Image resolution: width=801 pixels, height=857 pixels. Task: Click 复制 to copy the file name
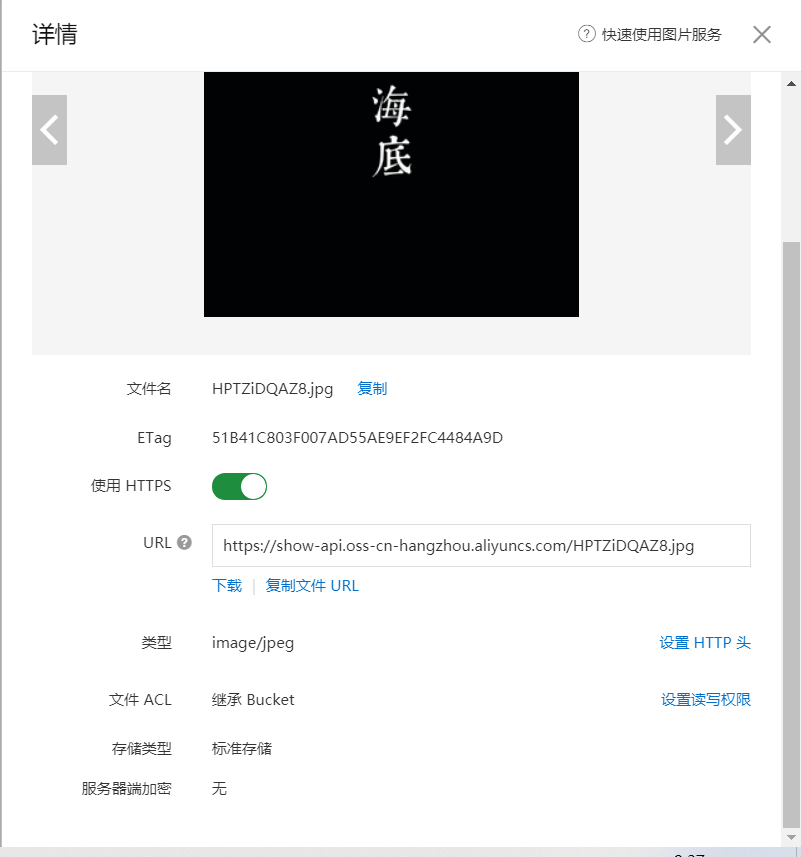coord(371,389)
